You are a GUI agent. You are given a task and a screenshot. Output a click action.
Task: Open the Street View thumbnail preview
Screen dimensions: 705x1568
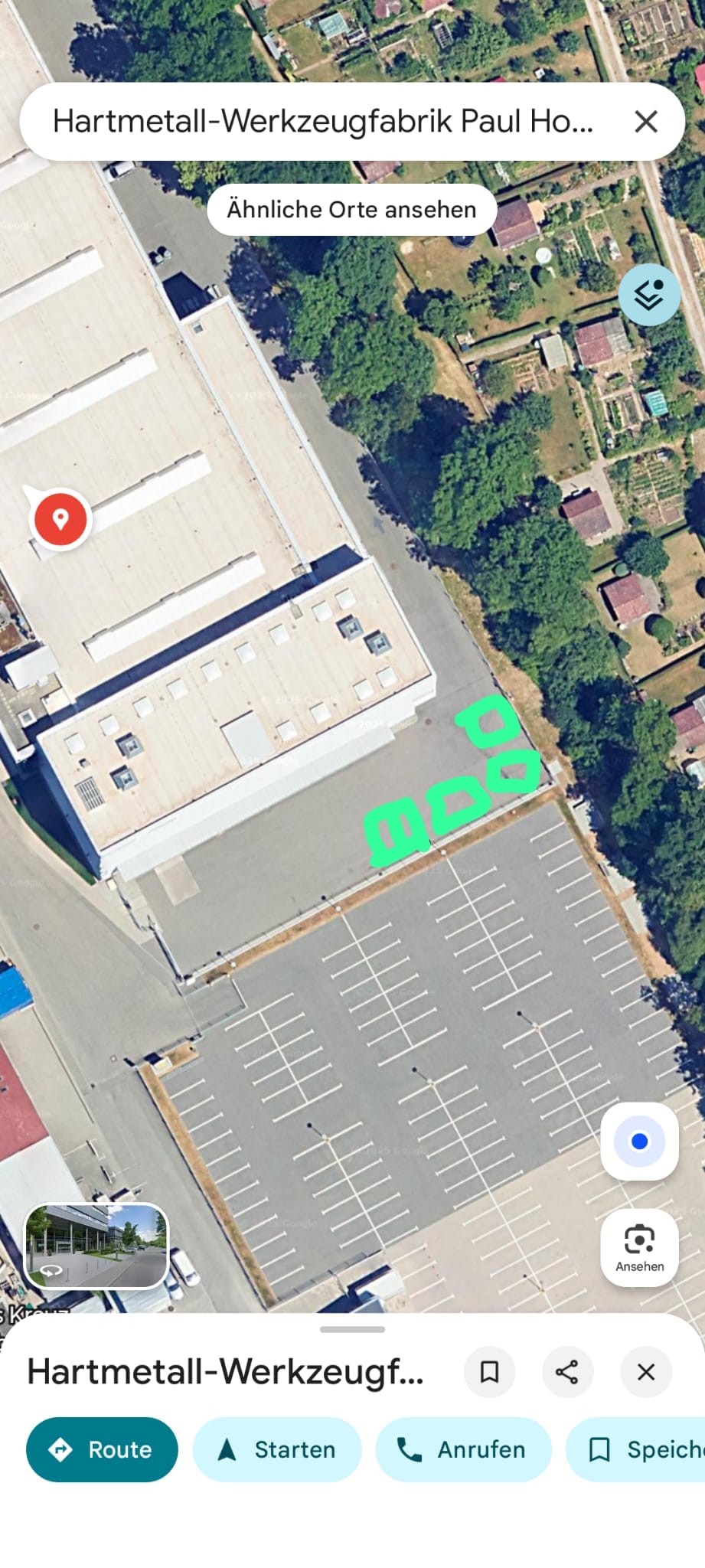(96, 1246)
